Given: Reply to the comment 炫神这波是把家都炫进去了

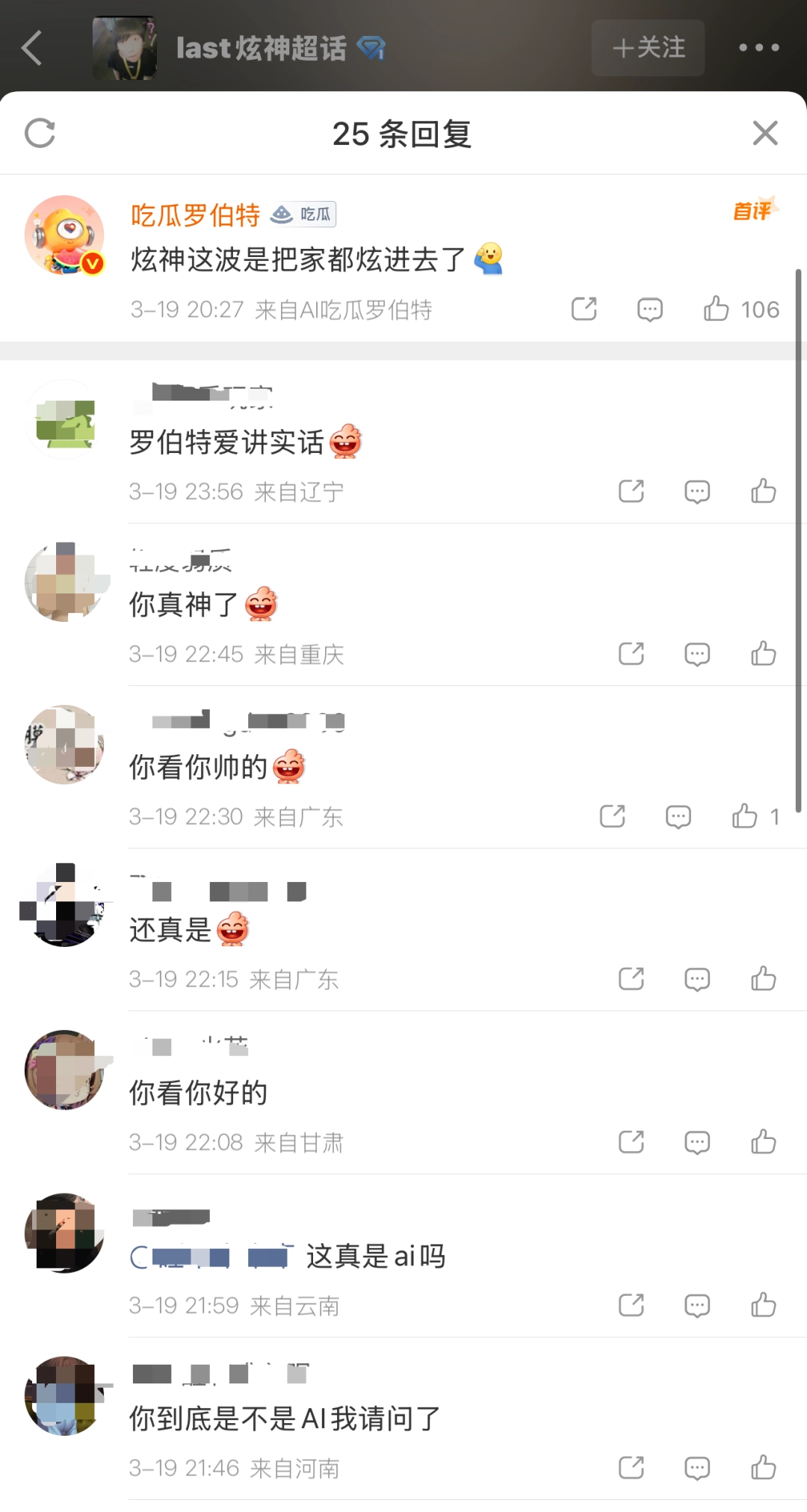Looking at the screenshot, I should coord(649,309).
